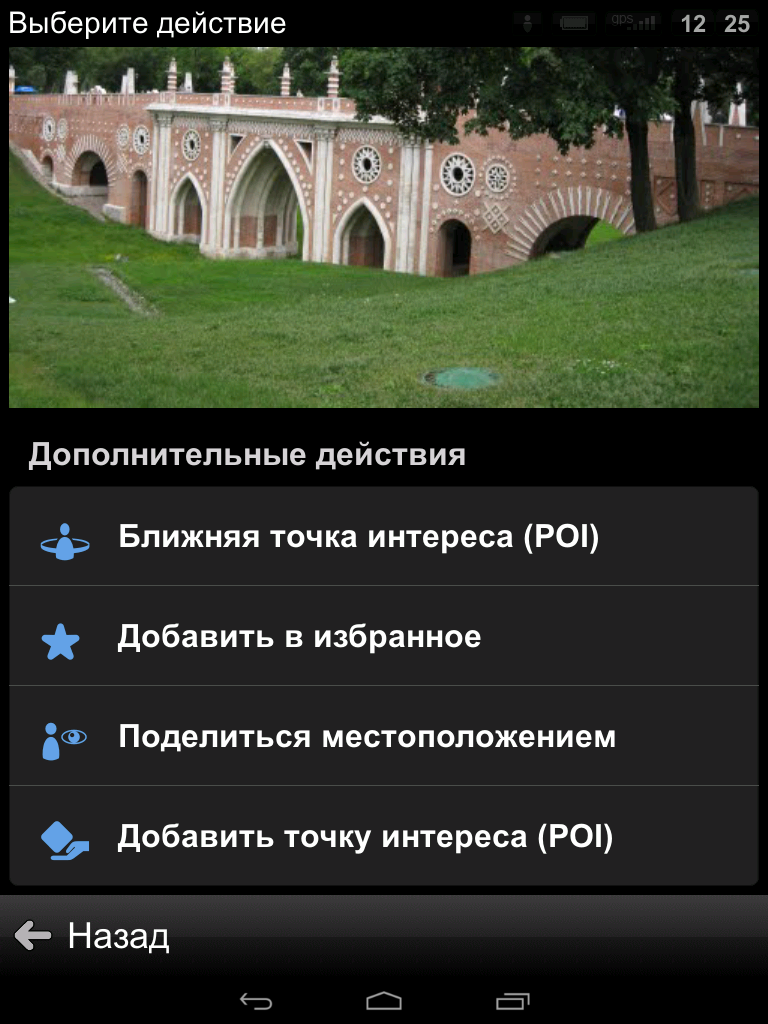768x1024 pixels.
Task: Open the bridge photo at the top
Action: click(x=384, y=228)
